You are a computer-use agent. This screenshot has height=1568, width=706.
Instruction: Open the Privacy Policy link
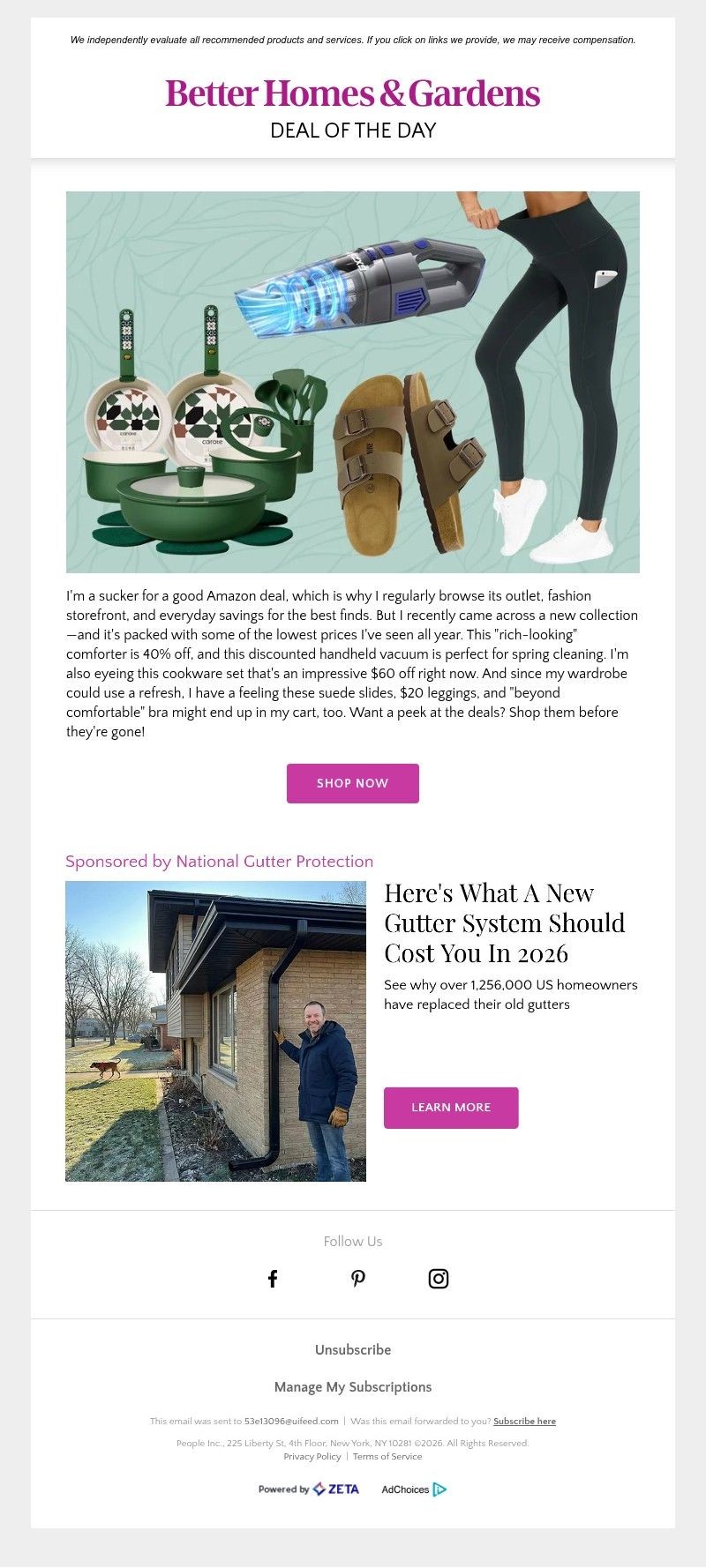312,1456
